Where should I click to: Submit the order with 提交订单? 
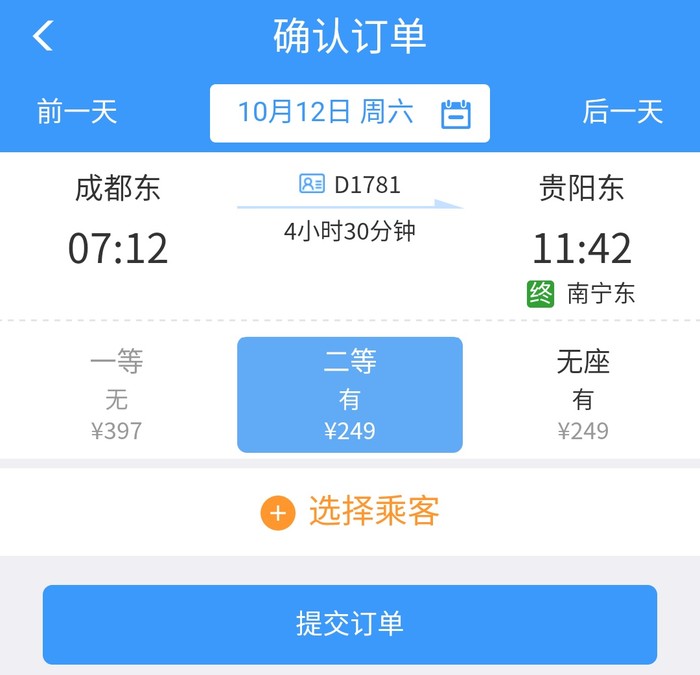tap(350, 624)
